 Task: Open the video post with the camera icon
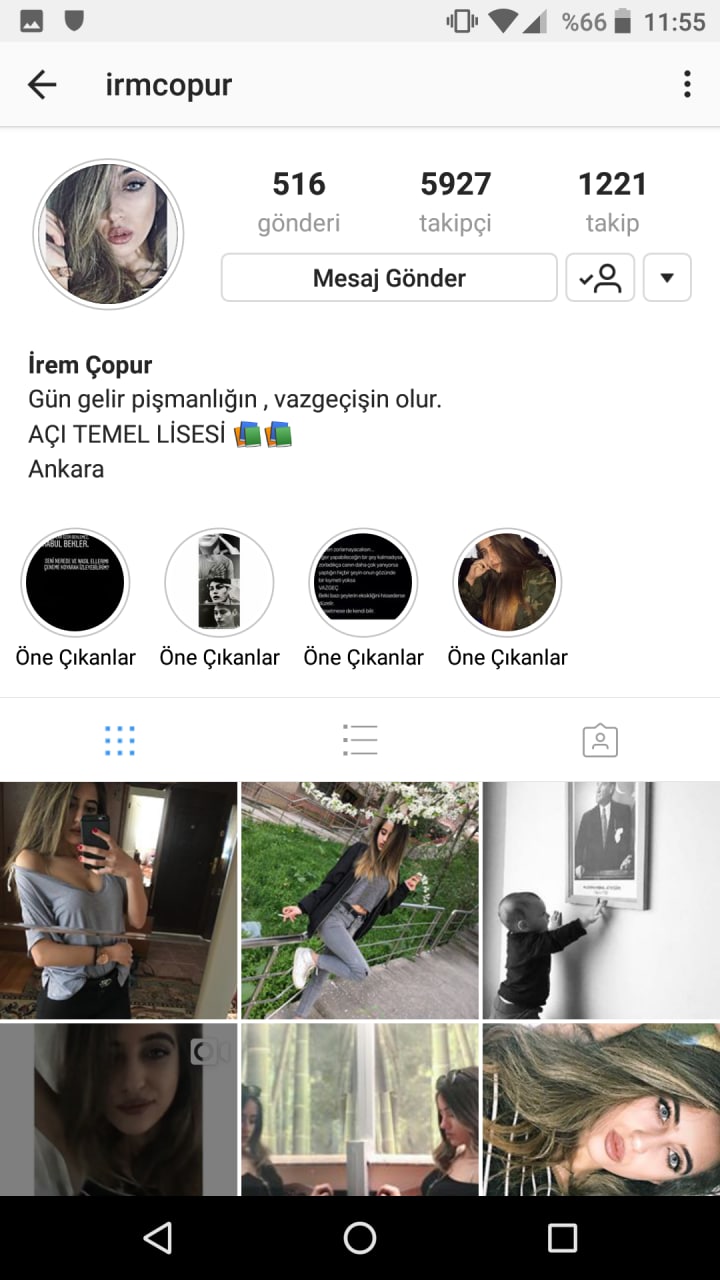tap(118, 1108)
